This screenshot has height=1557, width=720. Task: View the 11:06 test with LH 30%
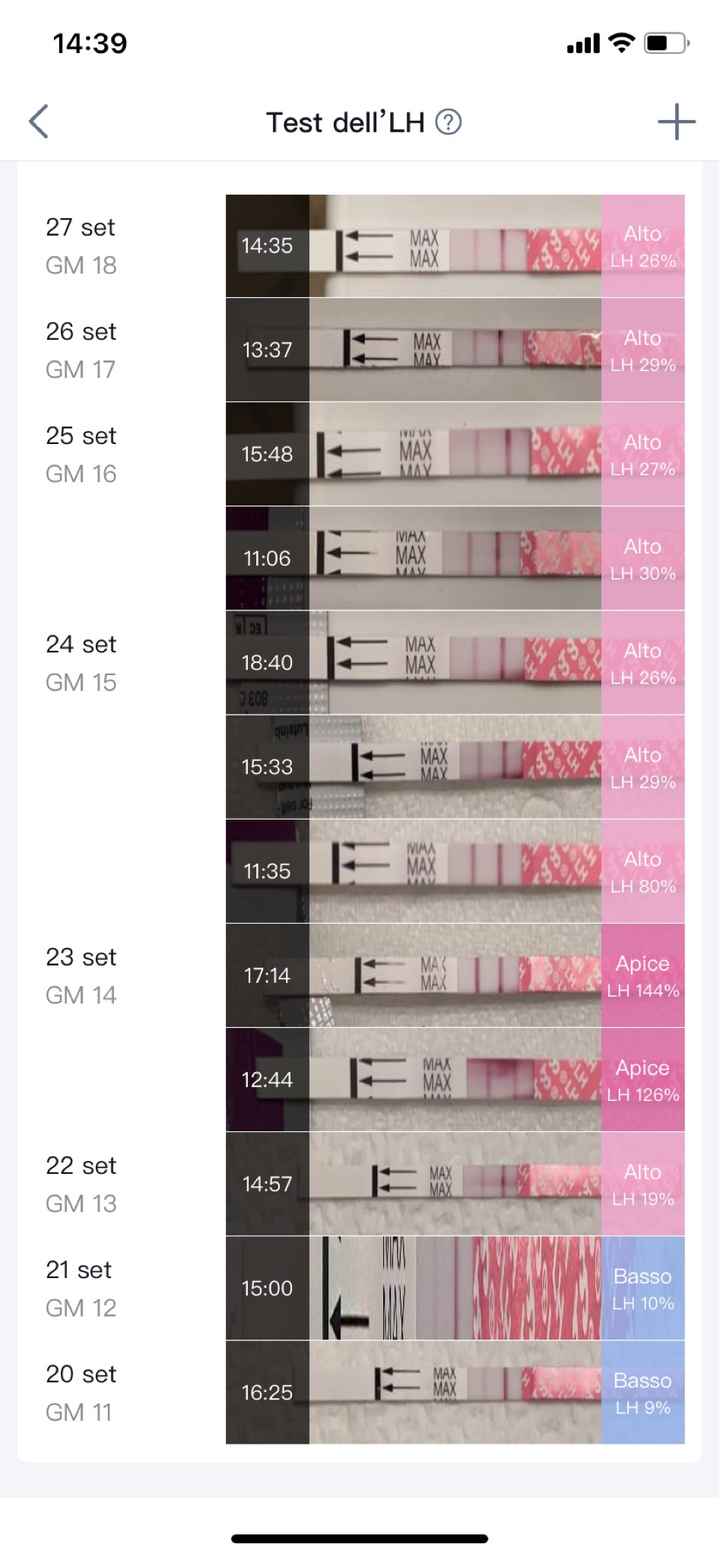[455, 558]
